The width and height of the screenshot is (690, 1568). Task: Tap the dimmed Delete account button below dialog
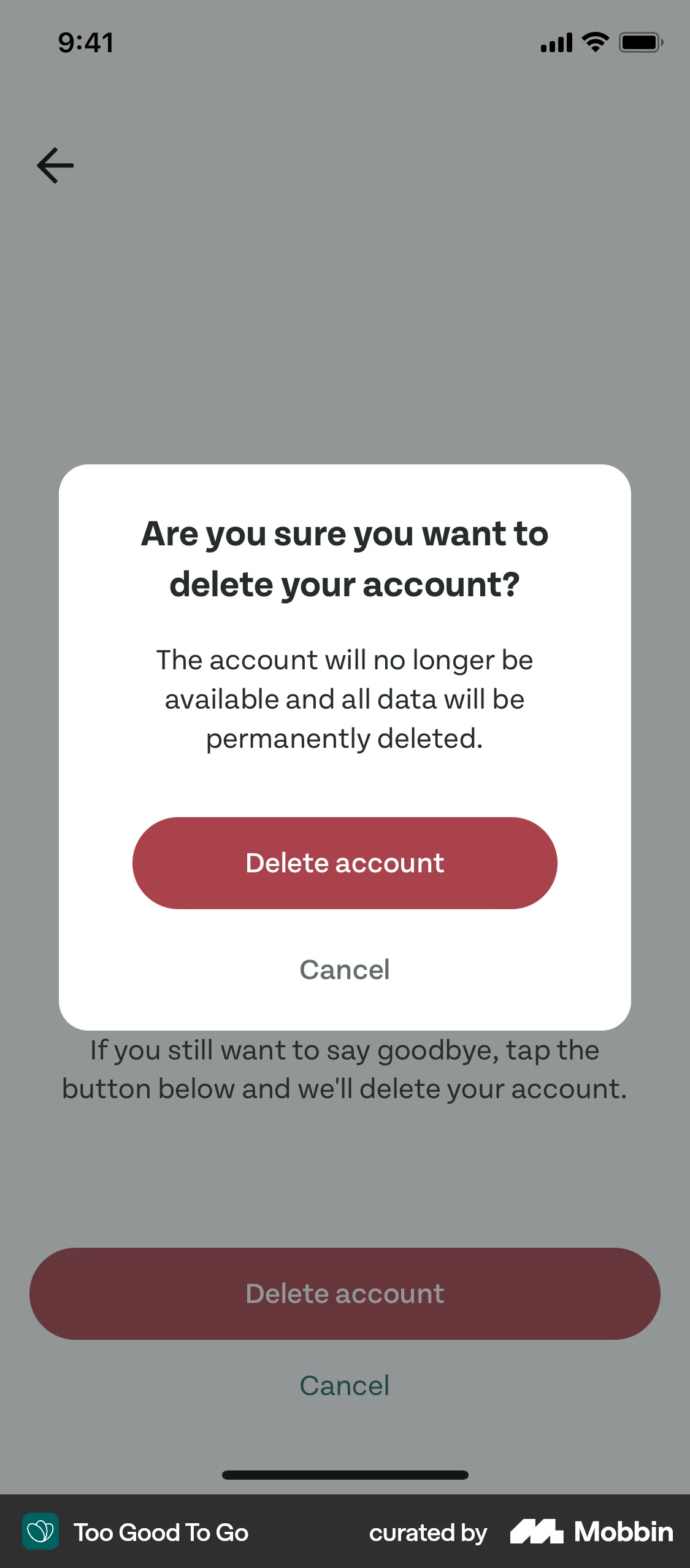(345, 1293)
